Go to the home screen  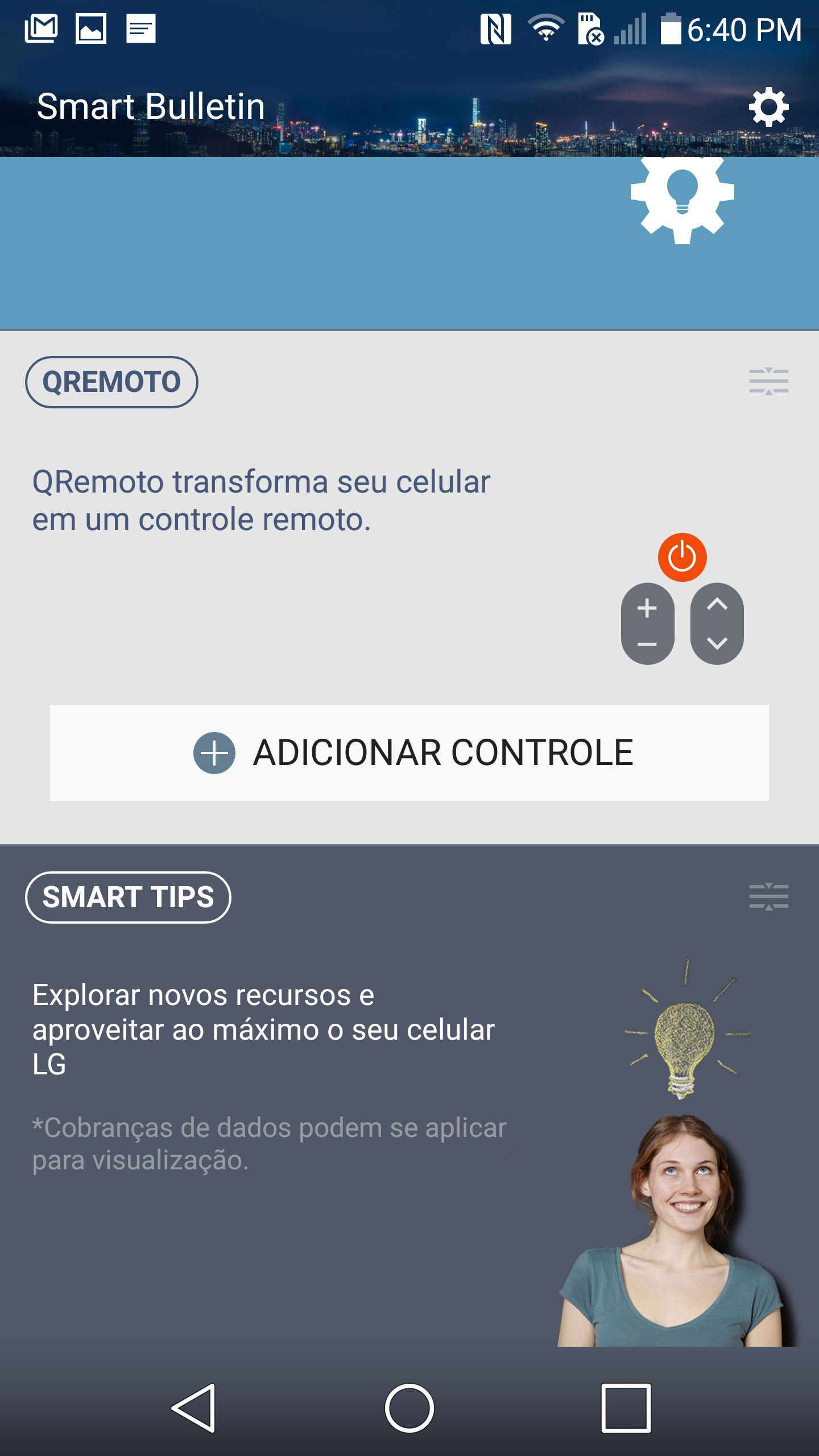click(x=409, y=1408)
